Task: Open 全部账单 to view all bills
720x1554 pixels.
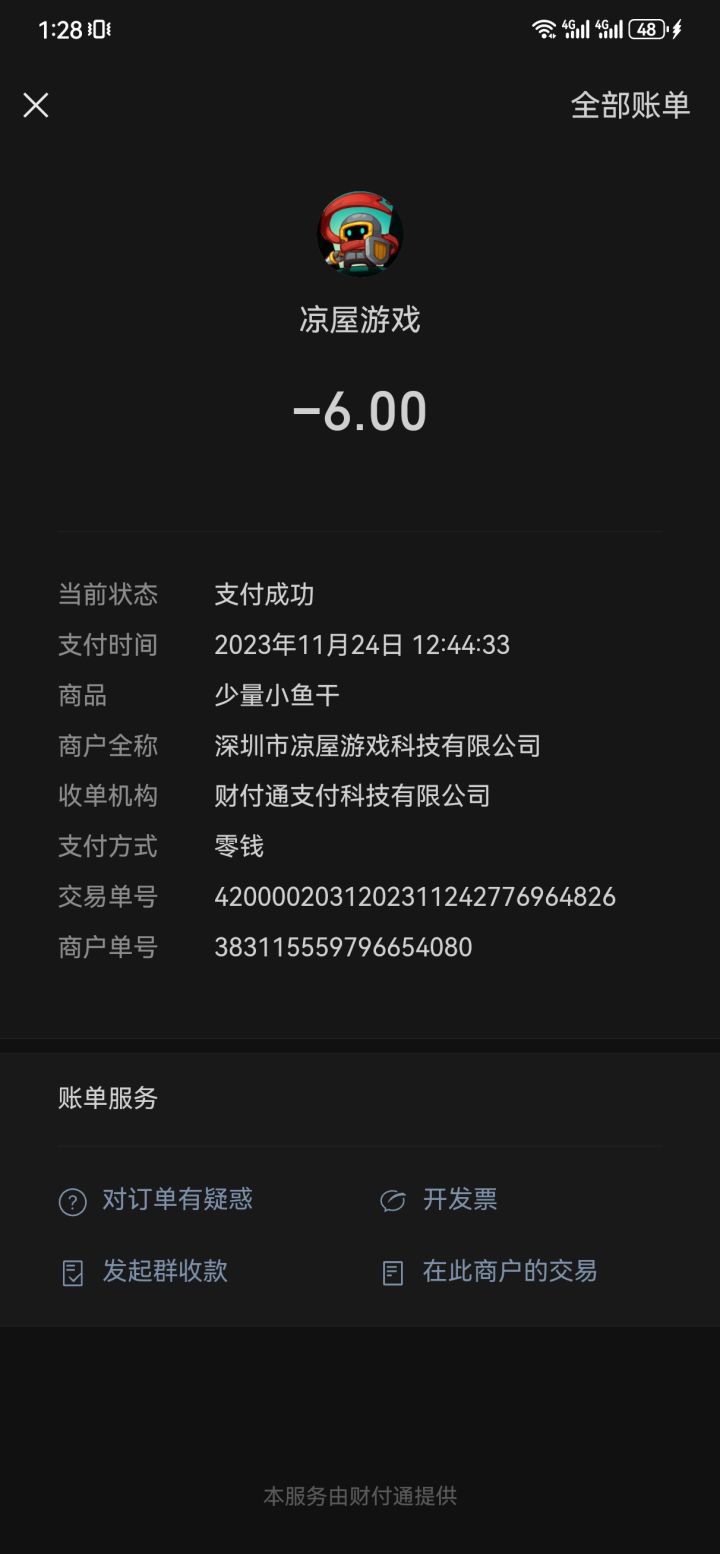Action: (630, 105)
